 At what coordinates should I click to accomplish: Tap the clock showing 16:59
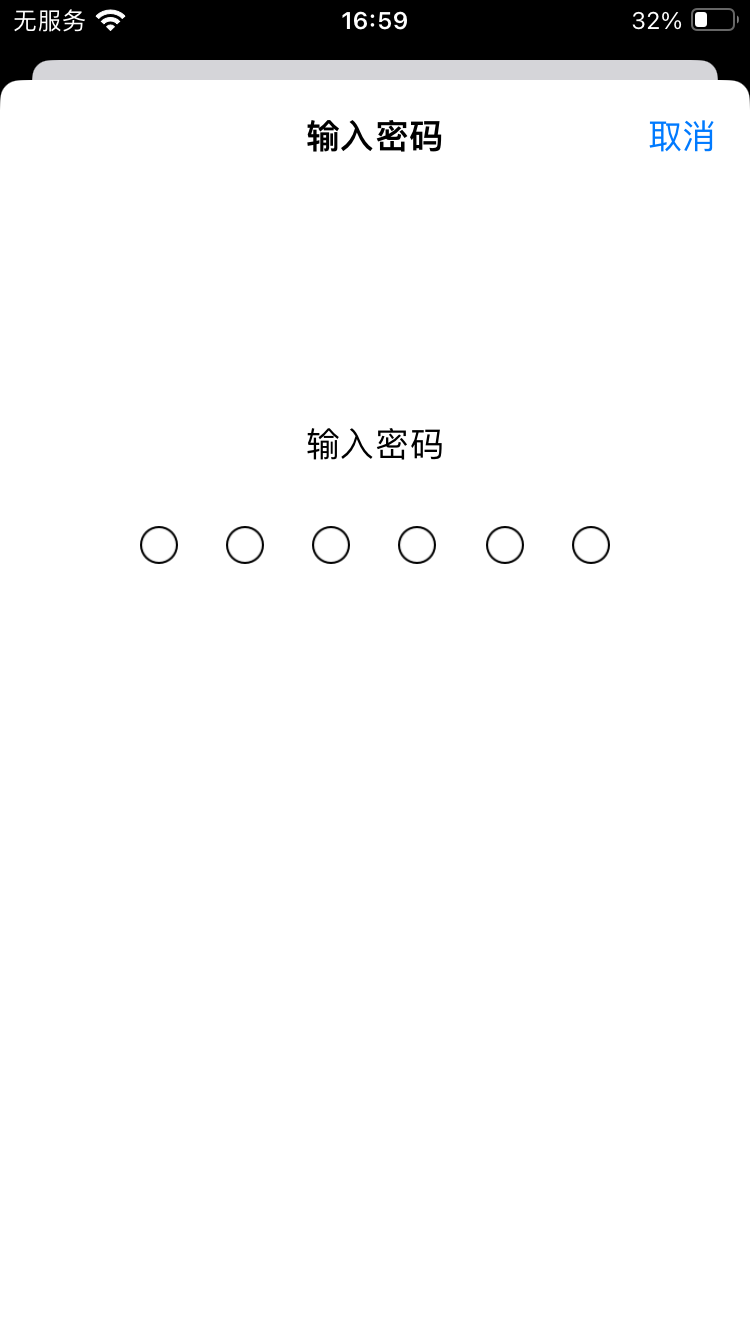click(374, 20)
